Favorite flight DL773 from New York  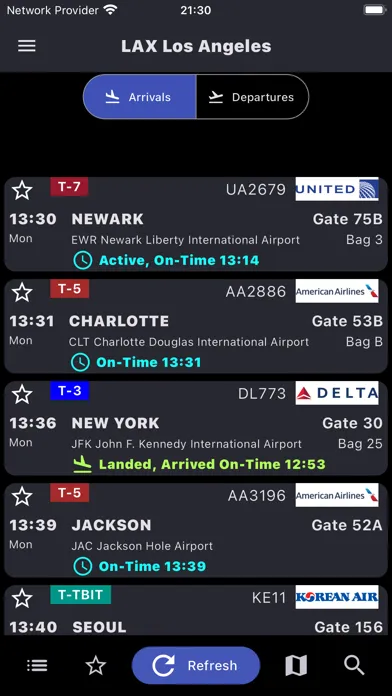[x=22, y=395]
